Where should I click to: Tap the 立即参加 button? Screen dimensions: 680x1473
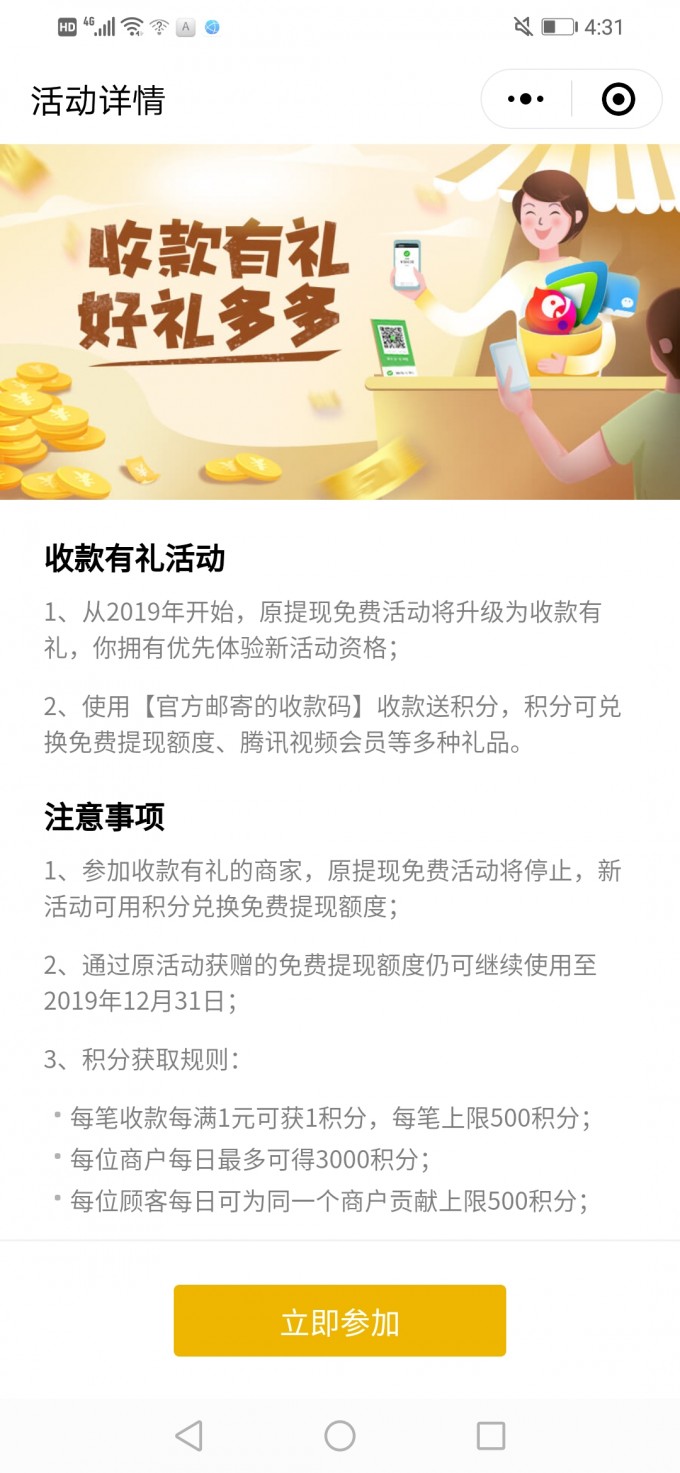click(340, 1321)
